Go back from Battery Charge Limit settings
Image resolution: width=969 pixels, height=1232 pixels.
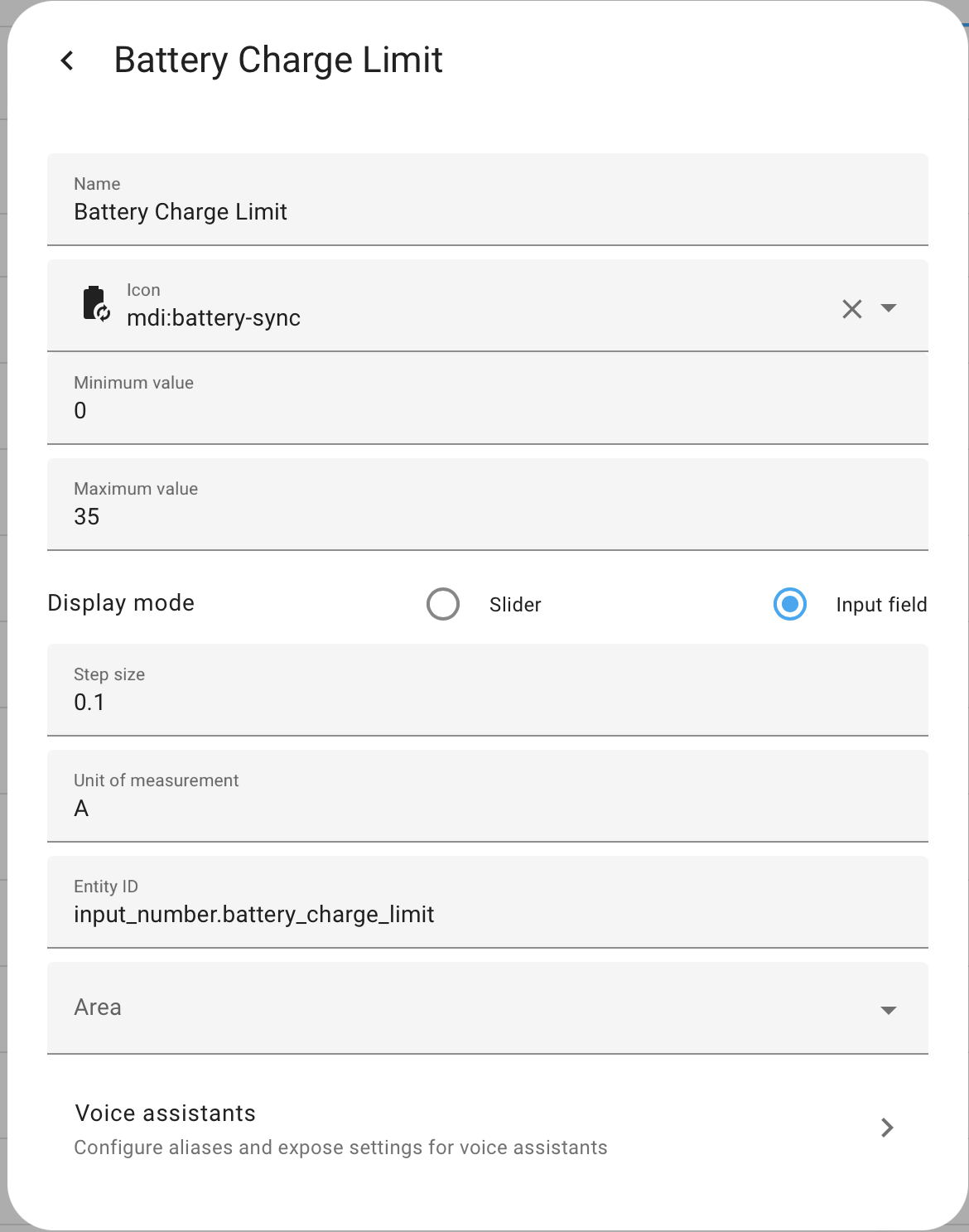68,60
